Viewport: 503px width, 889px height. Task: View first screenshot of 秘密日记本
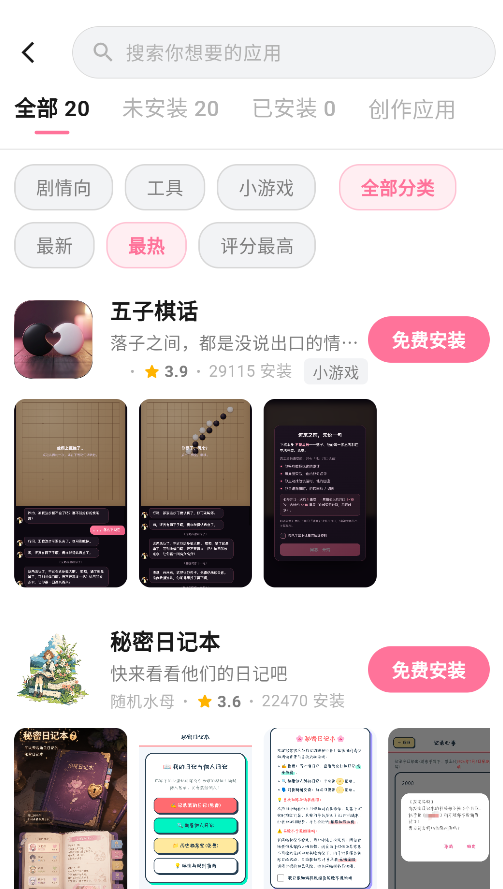click(70, 808)
